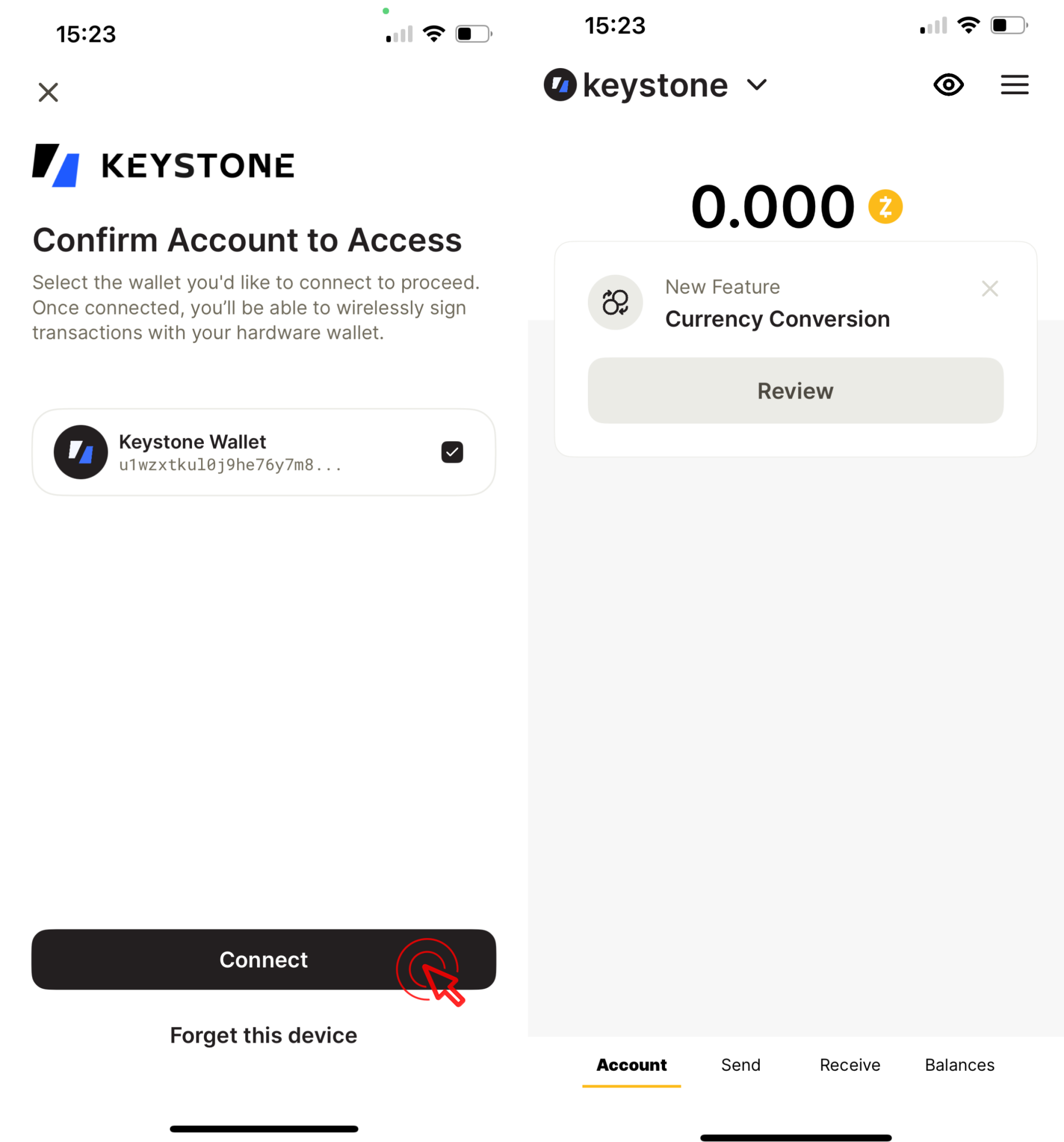Dismiss the Currency Conversion feature card

(990, 288)
